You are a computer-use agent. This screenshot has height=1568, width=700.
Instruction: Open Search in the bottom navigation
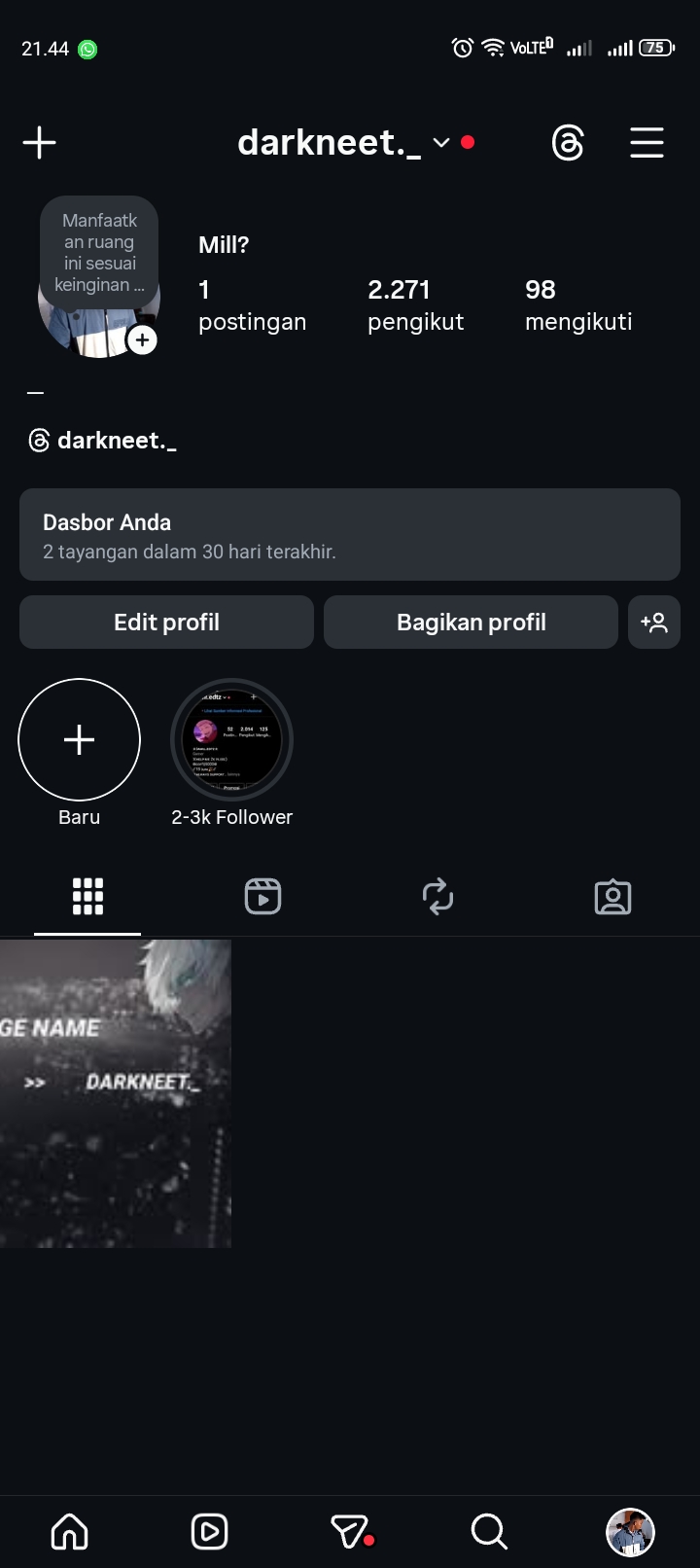(x=489, y=1532)
